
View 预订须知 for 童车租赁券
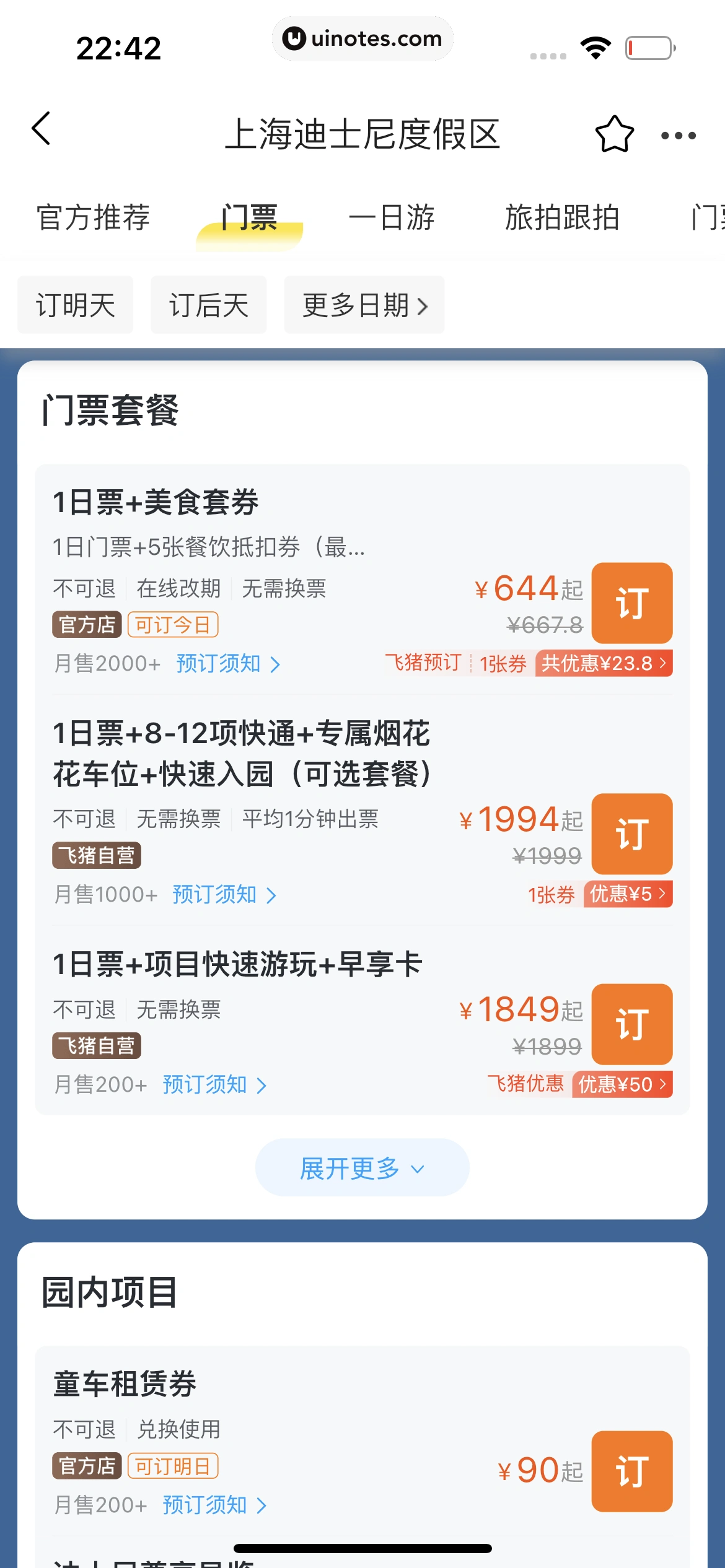214,1505
